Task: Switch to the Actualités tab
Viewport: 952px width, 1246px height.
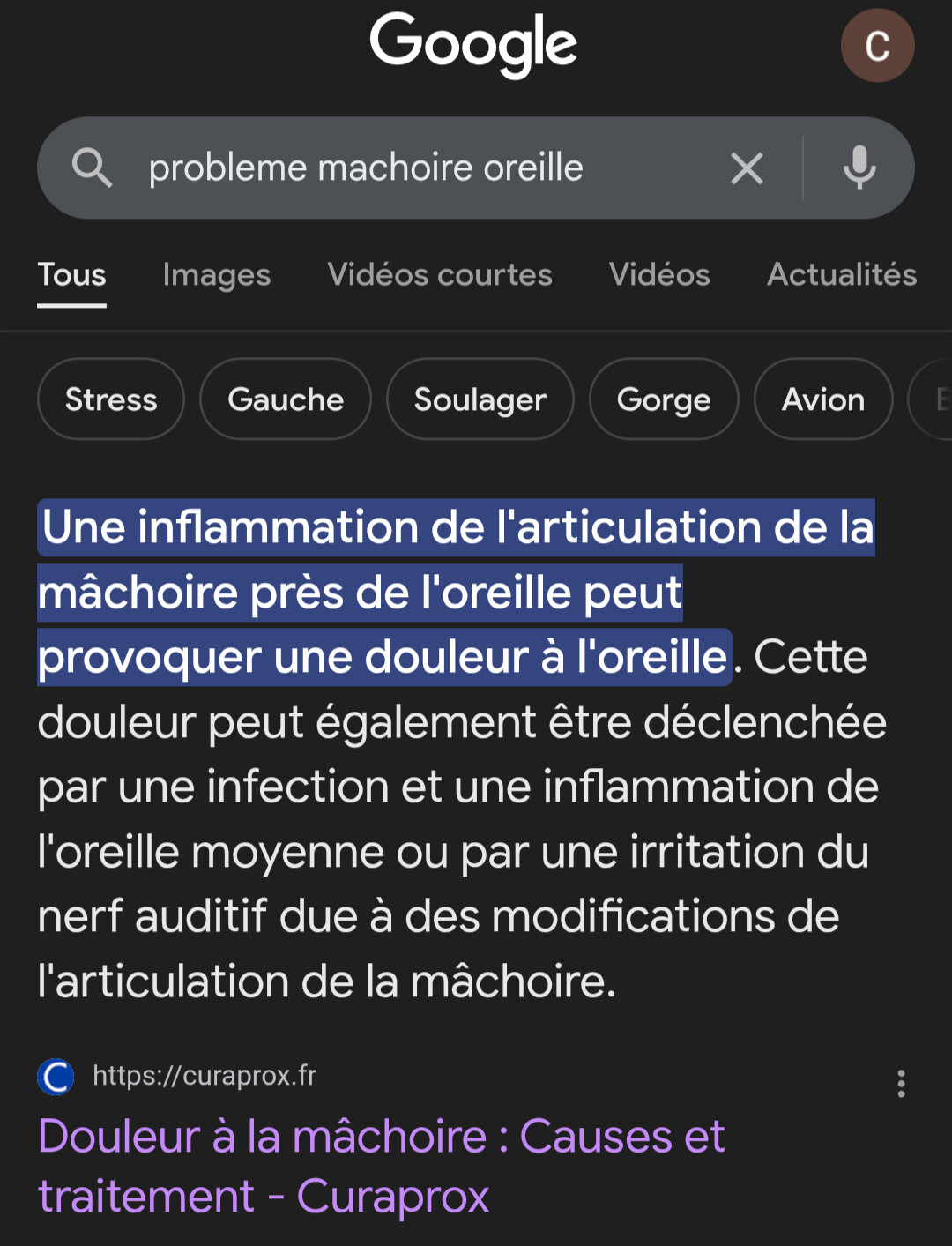Action: point(842,275)
